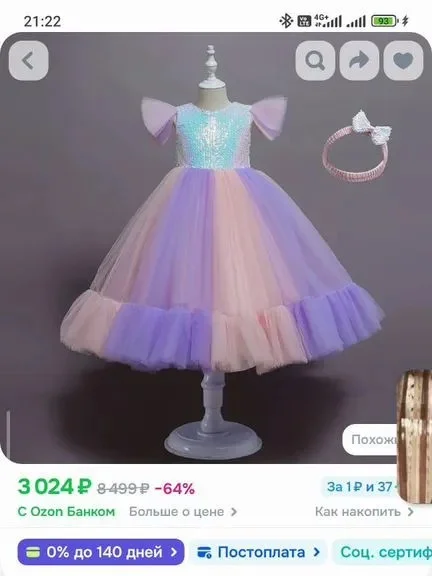
Task: Open the Постоплата option
Action: click(258, 552)
